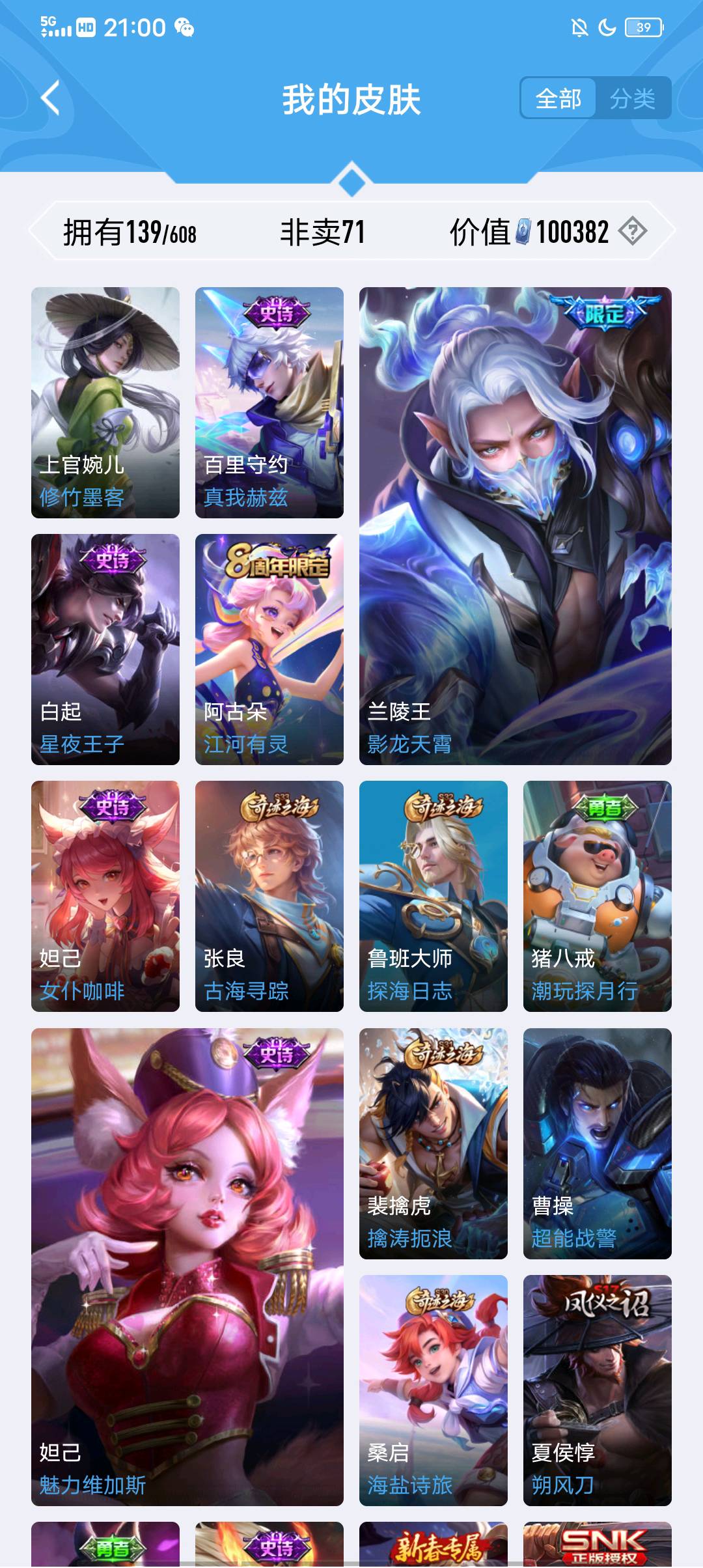View 百里守约 真我赫兹 skin
The image size is (703, 1568).
(x=269, y=402)
